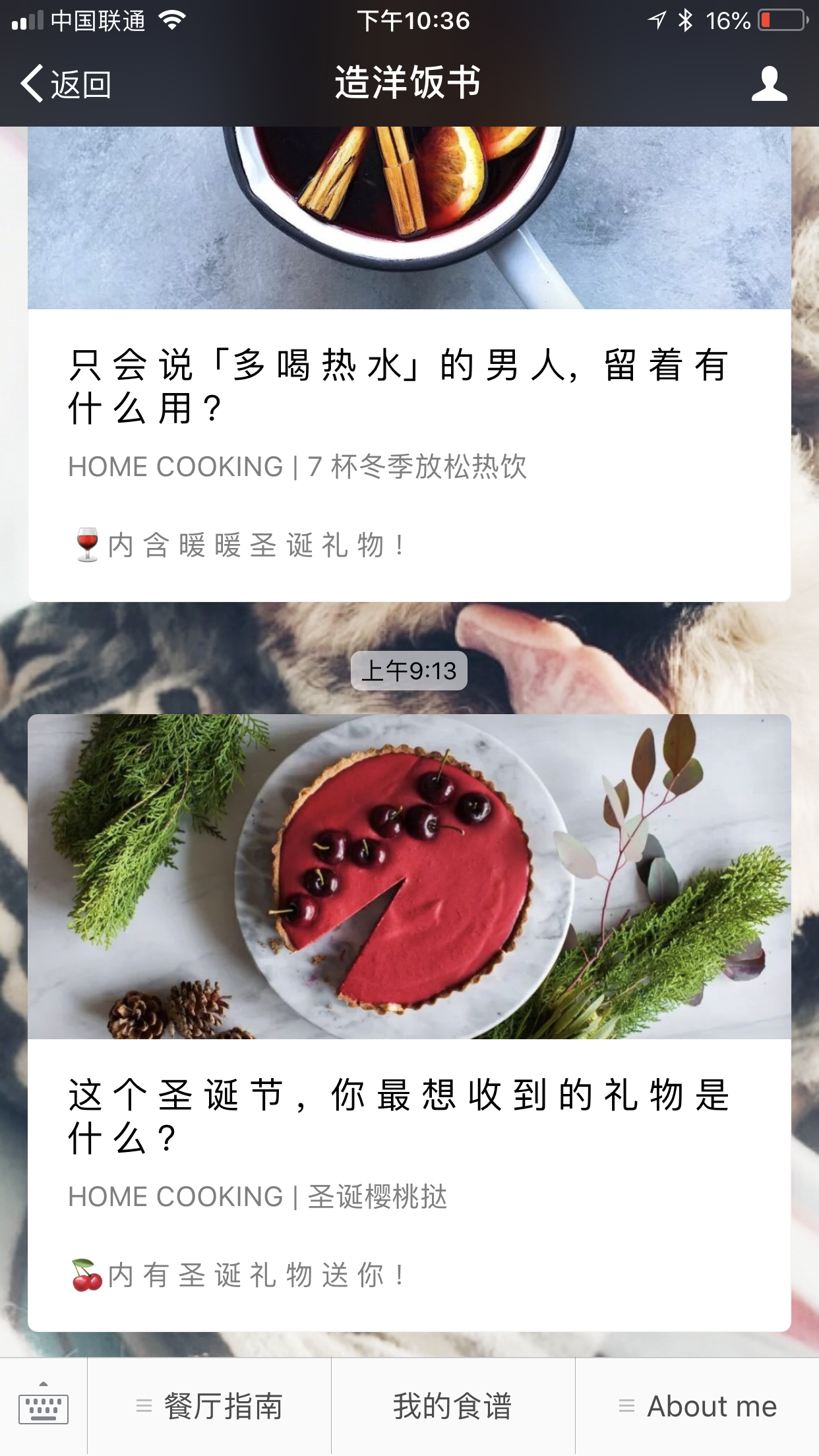The height and width of the screenshot is (1456, 819).
Task: Expand the About me menu
Action: click(x=698, y=1407)
